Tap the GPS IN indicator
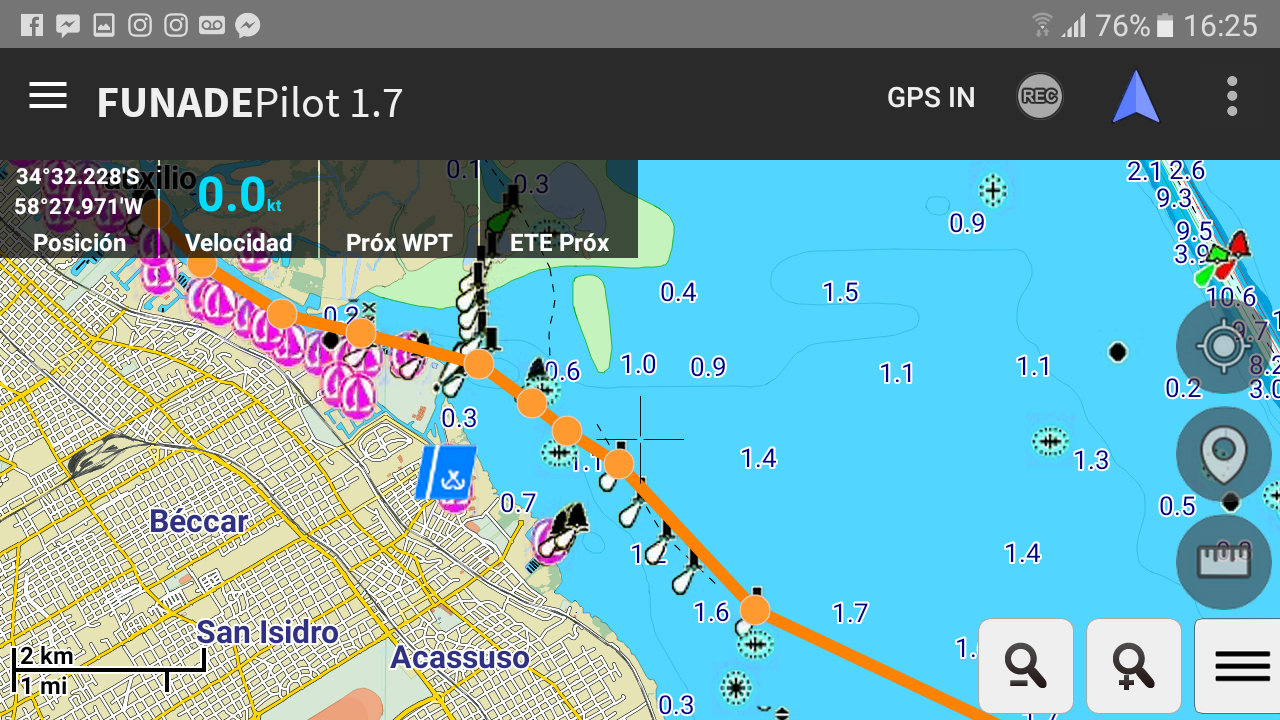 (x=930, y=98)
